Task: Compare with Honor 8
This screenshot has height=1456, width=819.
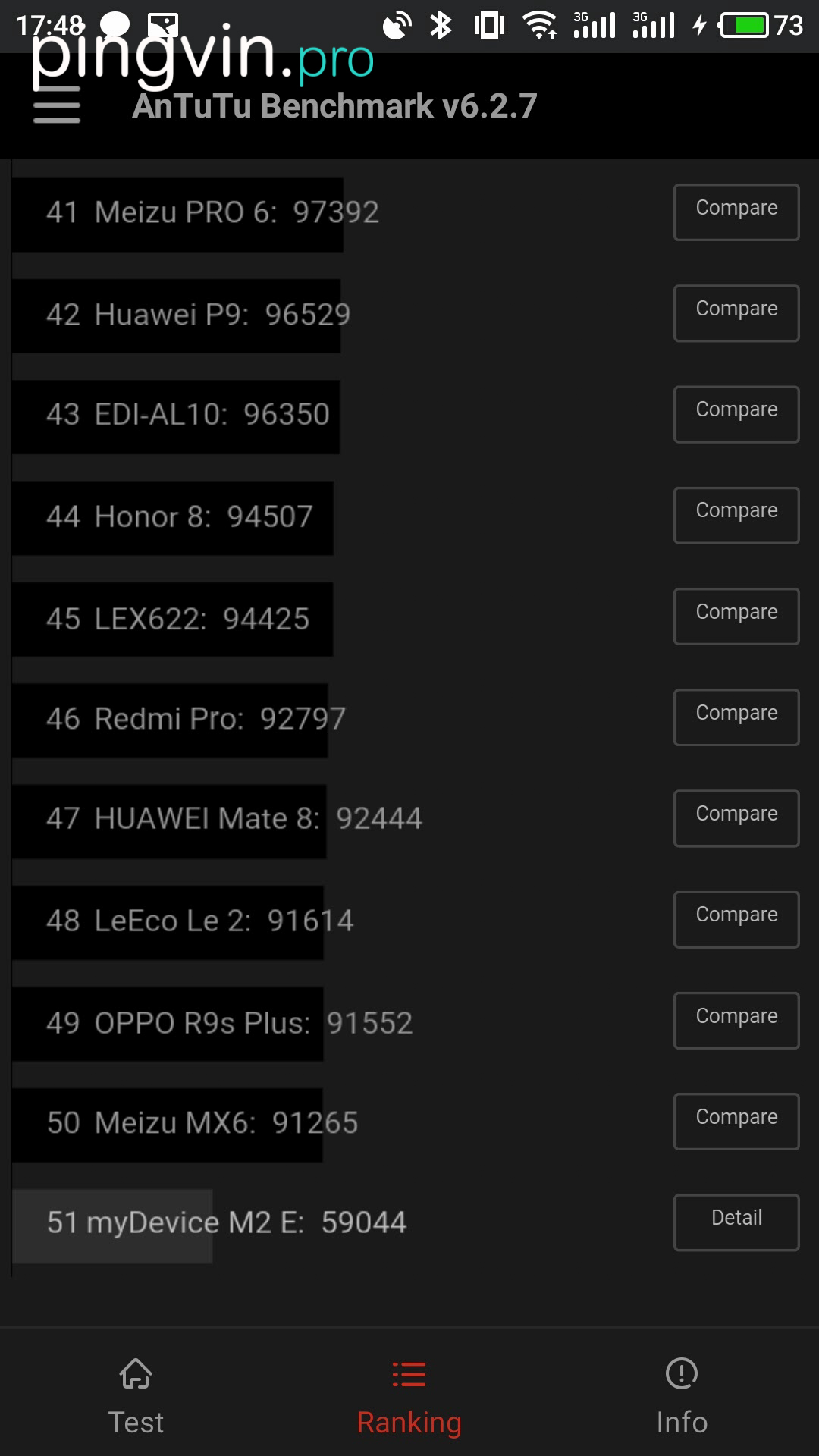Action: click(736, 515)
